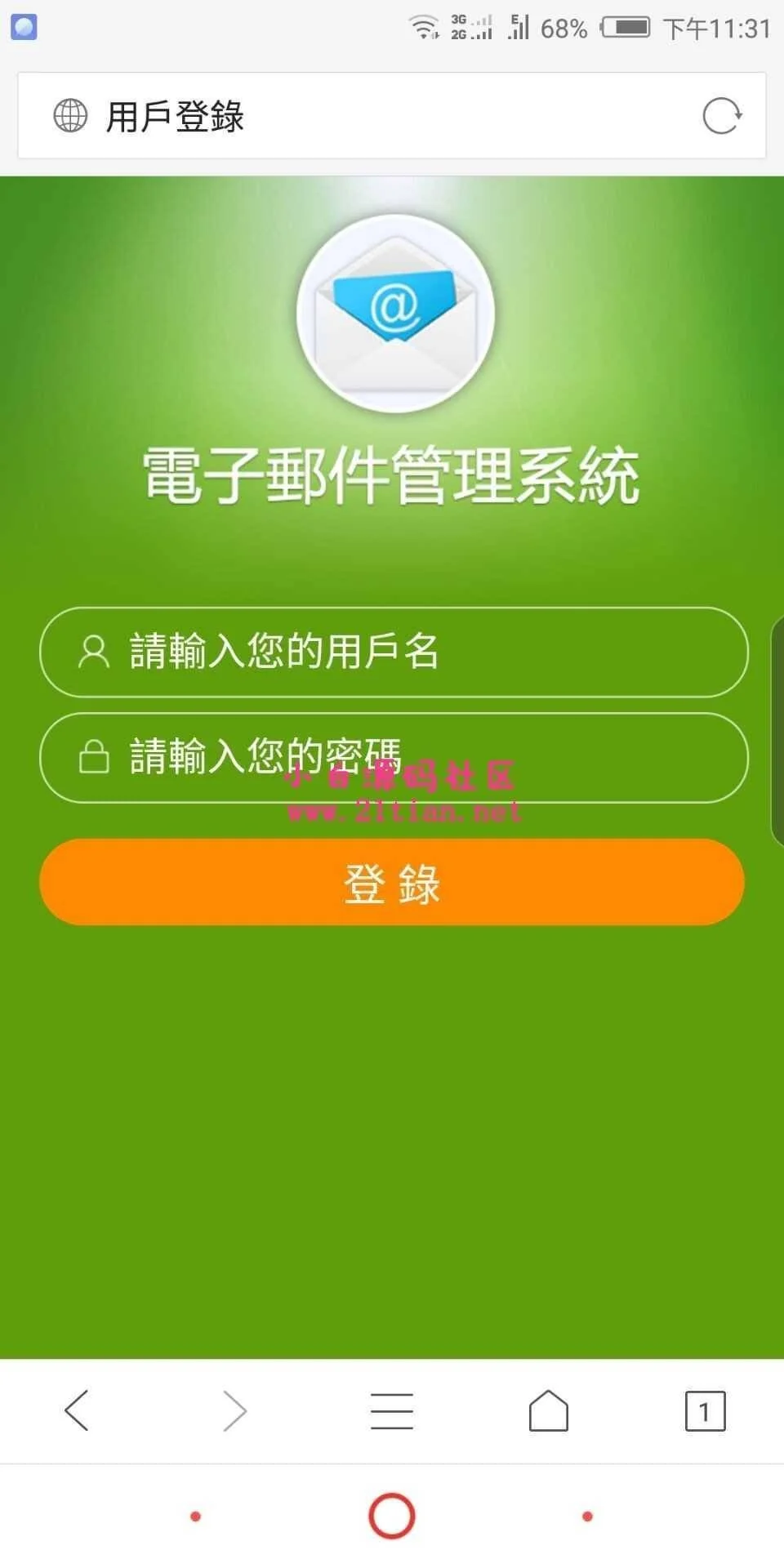The width and height of the screenshot is (784, 1568).
Task: Tap the 用戶登錄 address bar
Action: point(367,116)
